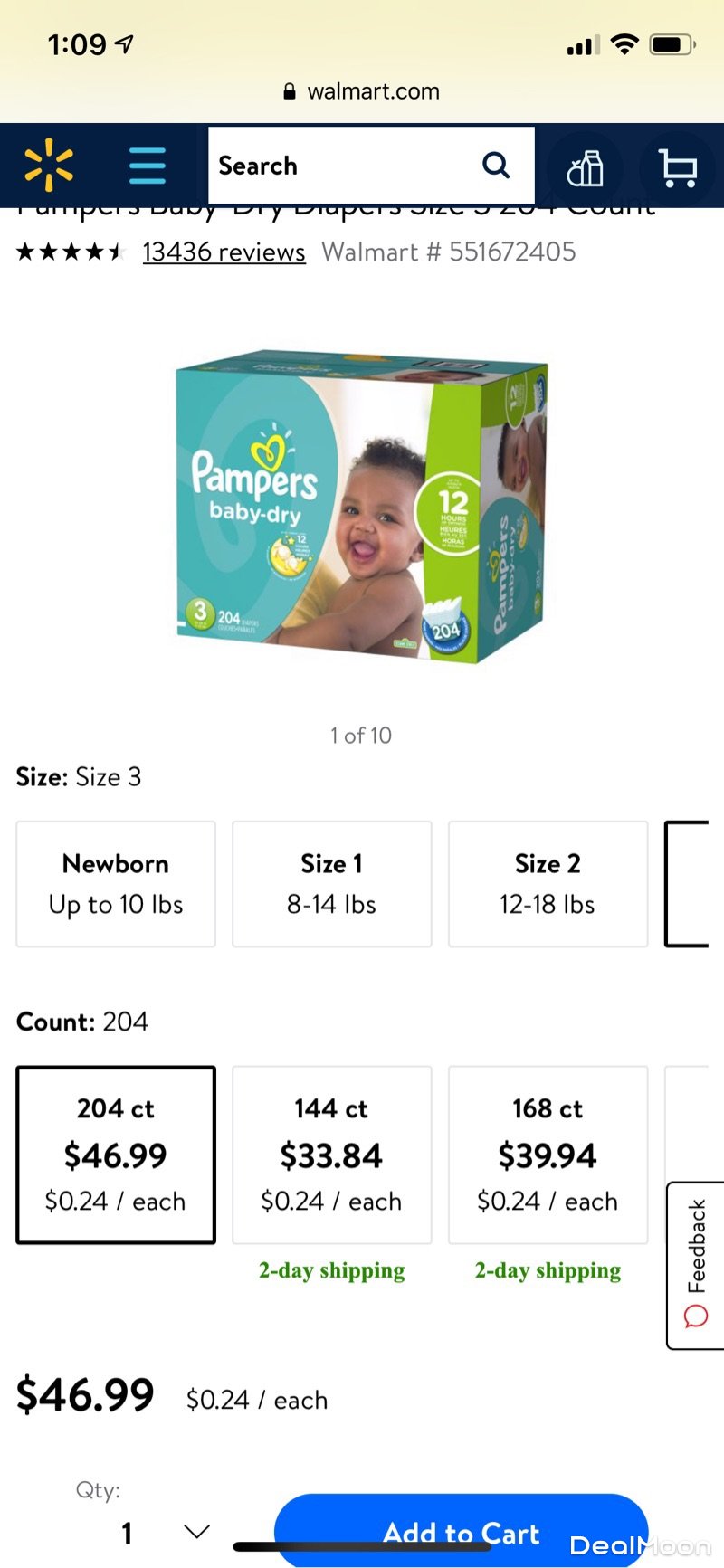View the Pampers product image

(362, 507)
